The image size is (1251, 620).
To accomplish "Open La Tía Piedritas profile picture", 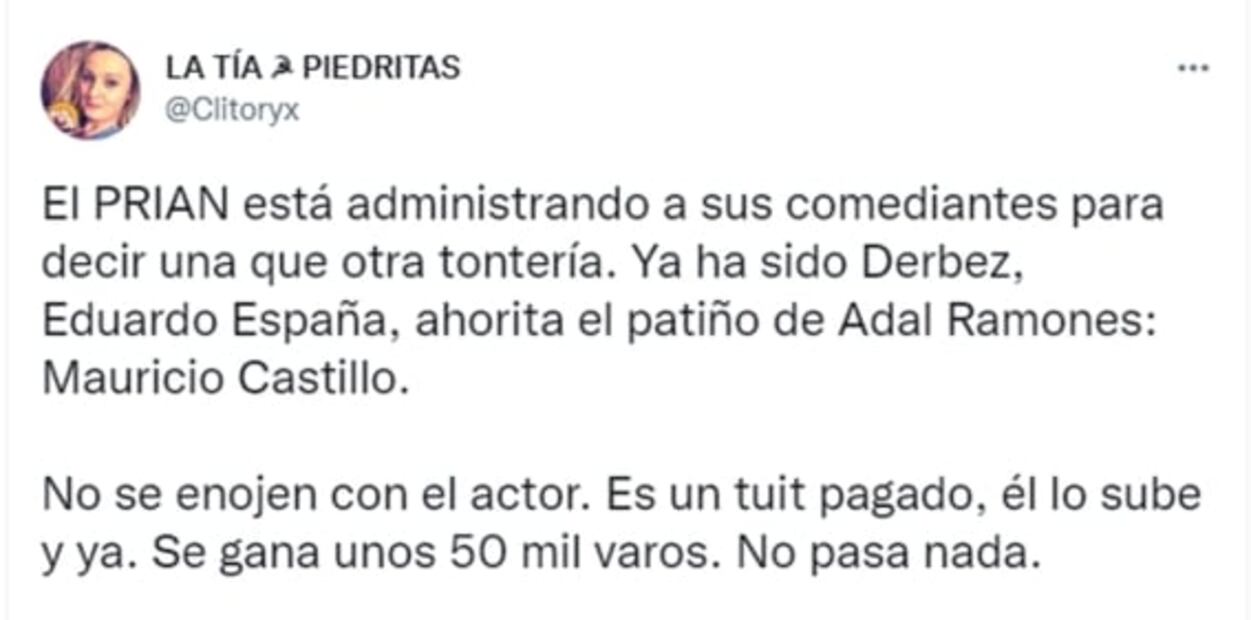I will click(90, 90).
